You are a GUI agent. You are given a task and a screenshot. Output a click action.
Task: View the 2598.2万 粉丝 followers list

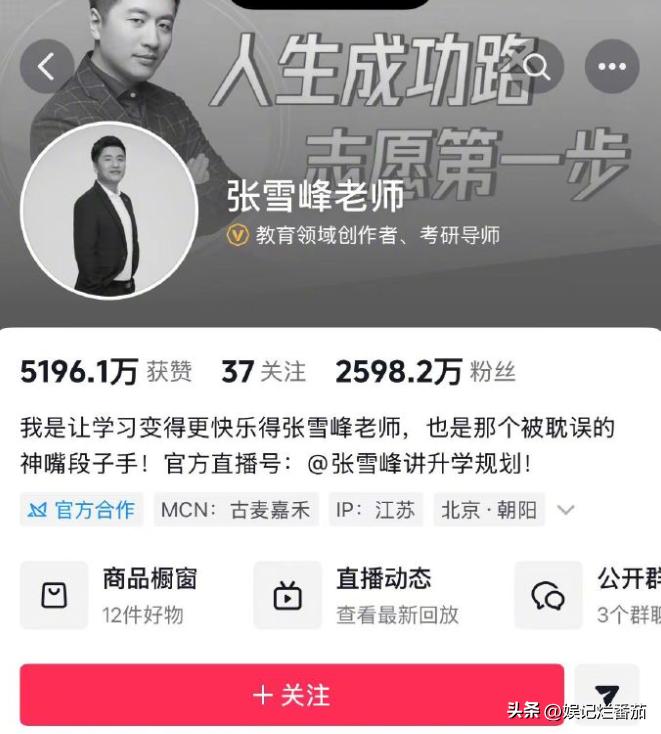pyautogui.click(x=425, y=373)
